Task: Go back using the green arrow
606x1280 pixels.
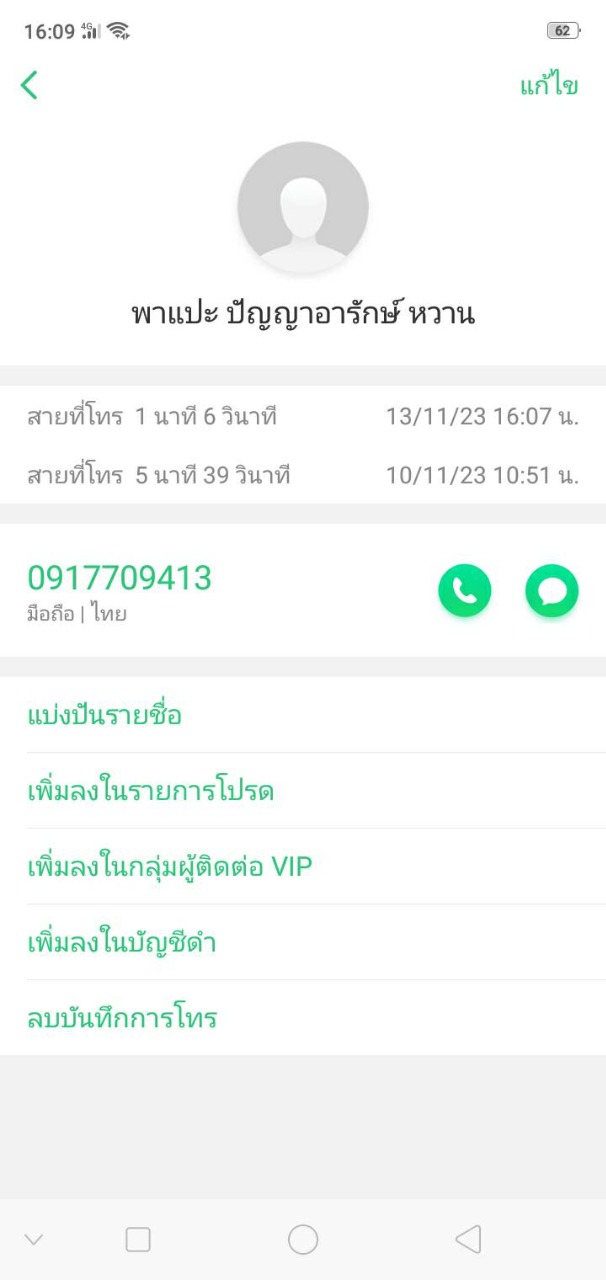Action: (29, 86)
